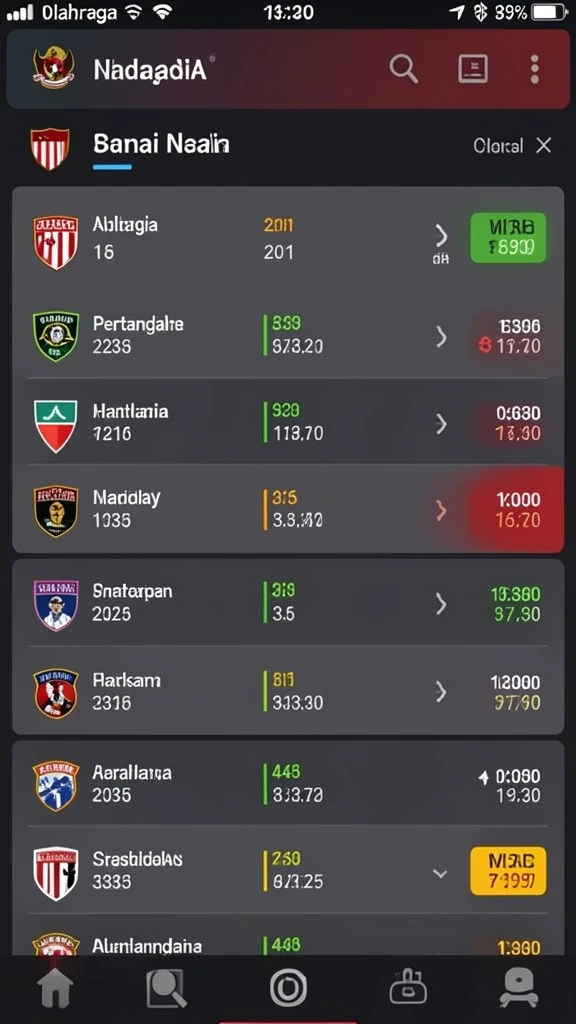Switch to the search tab in bottom bar
The width and height of the screenshot is (576, 1024).
[x=167, y=987]
